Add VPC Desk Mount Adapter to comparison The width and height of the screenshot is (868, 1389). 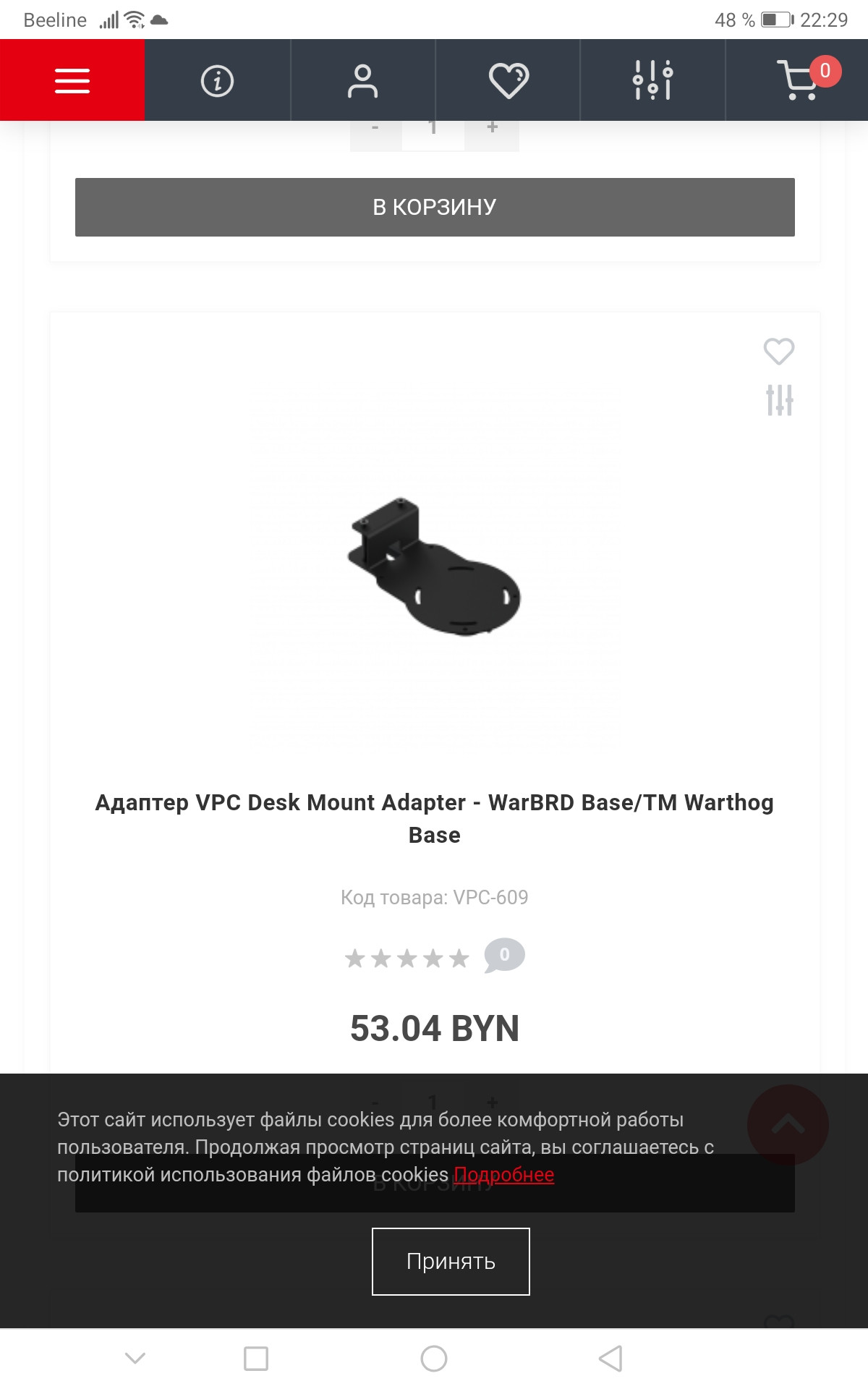(779, 400)
